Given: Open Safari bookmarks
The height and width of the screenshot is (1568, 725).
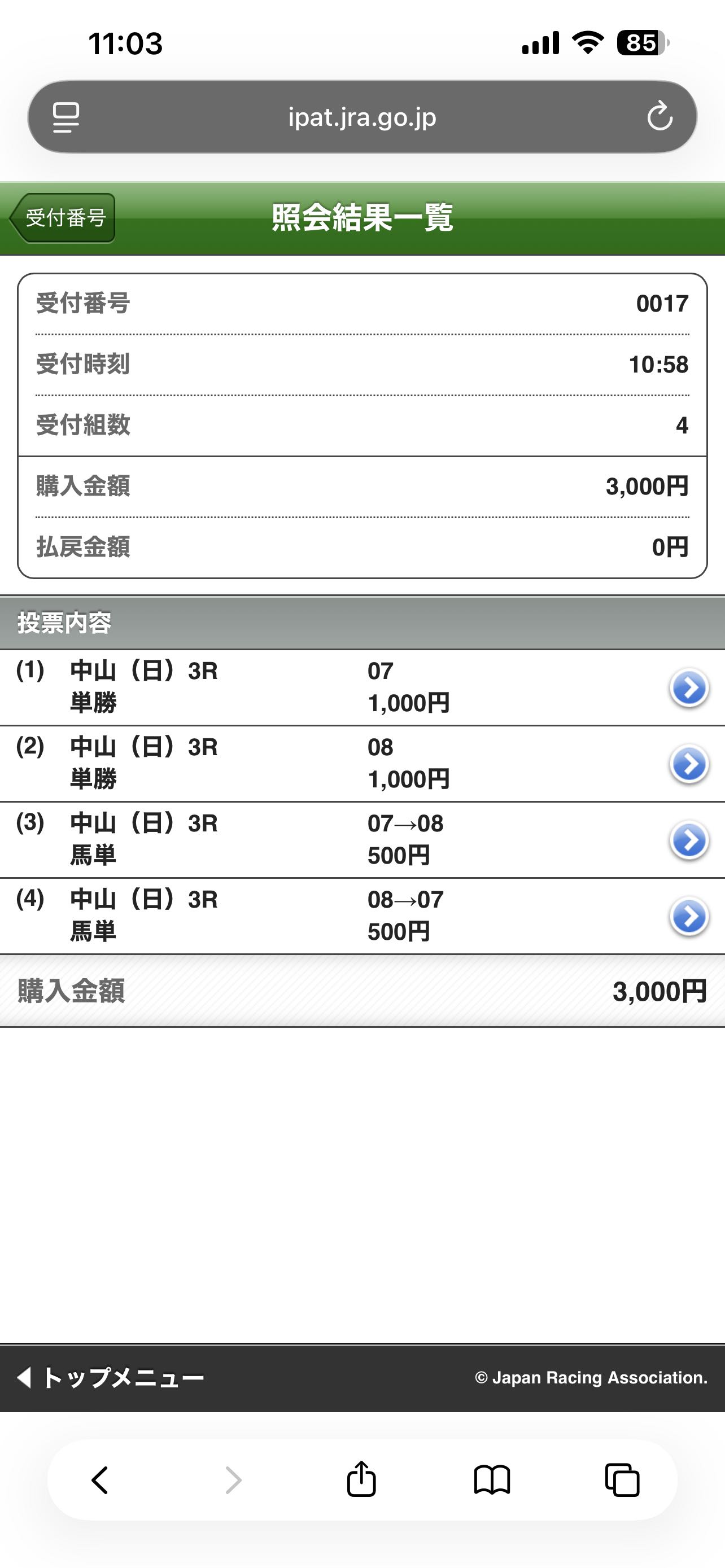Looking at the screenshot, I should [492, 1480].
